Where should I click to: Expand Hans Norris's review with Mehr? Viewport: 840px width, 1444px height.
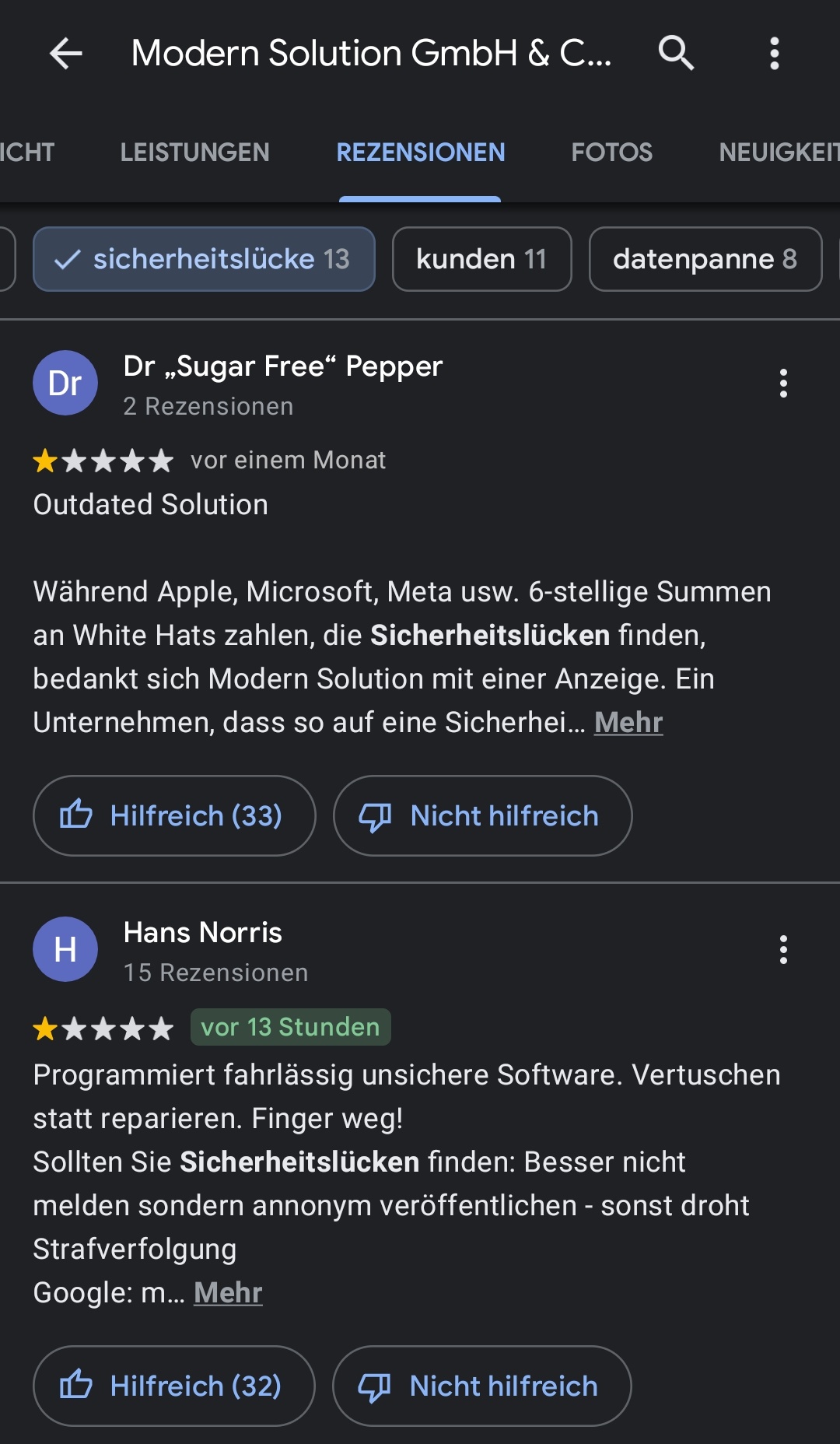pyautogui.click(x=228, y=1293)
